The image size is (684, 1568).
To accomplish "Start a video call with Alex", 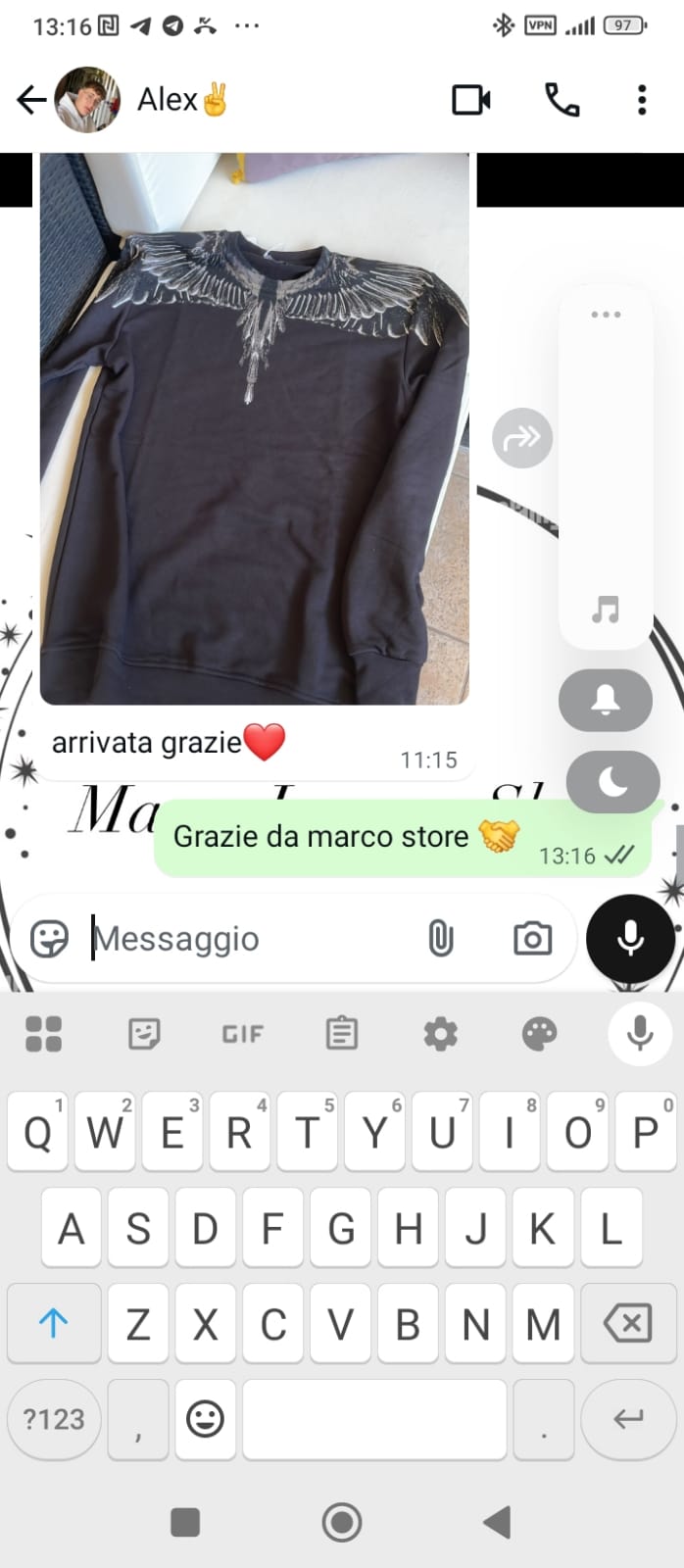I will 470,99.
